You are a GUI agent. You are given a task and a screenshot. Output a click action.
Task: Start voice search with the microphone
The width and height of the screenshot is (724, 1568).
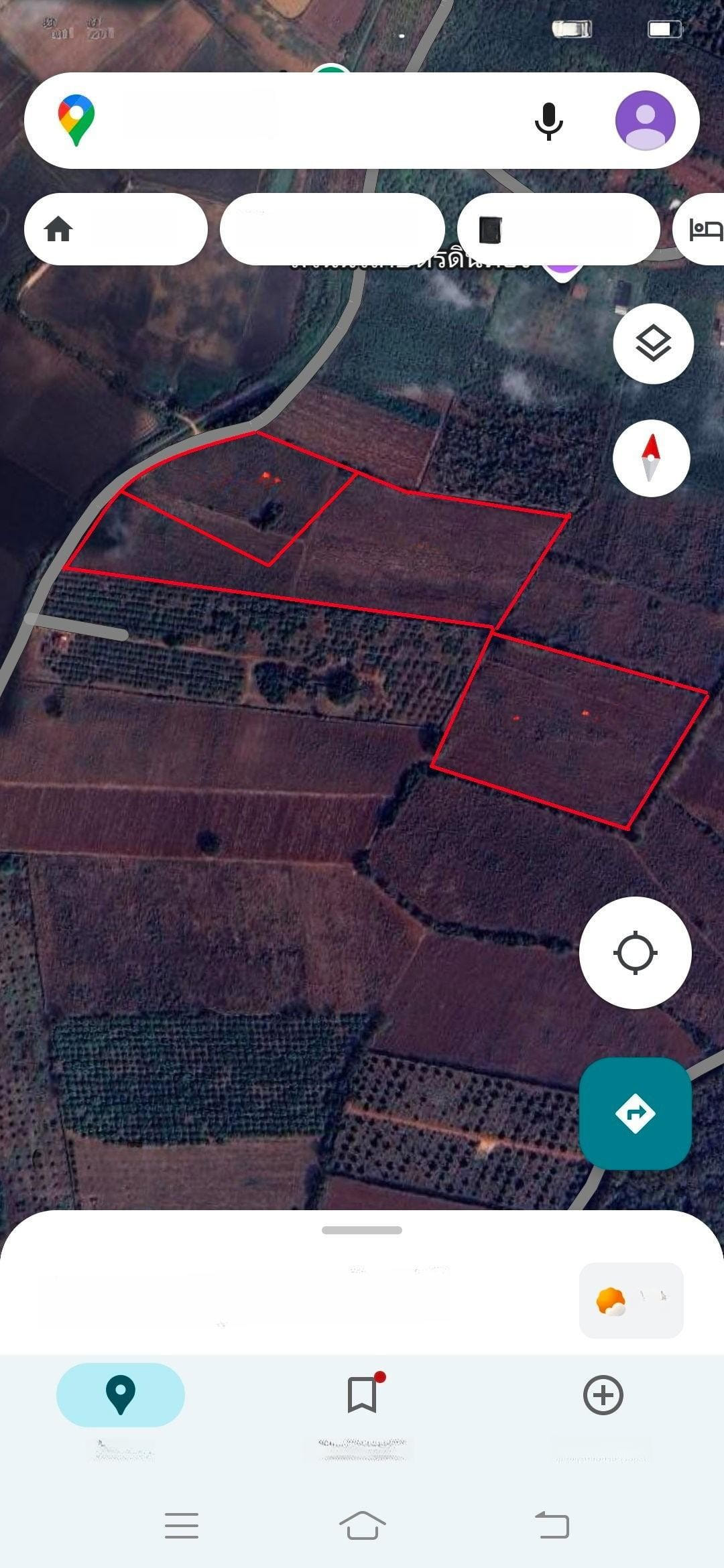coord(548,121)
